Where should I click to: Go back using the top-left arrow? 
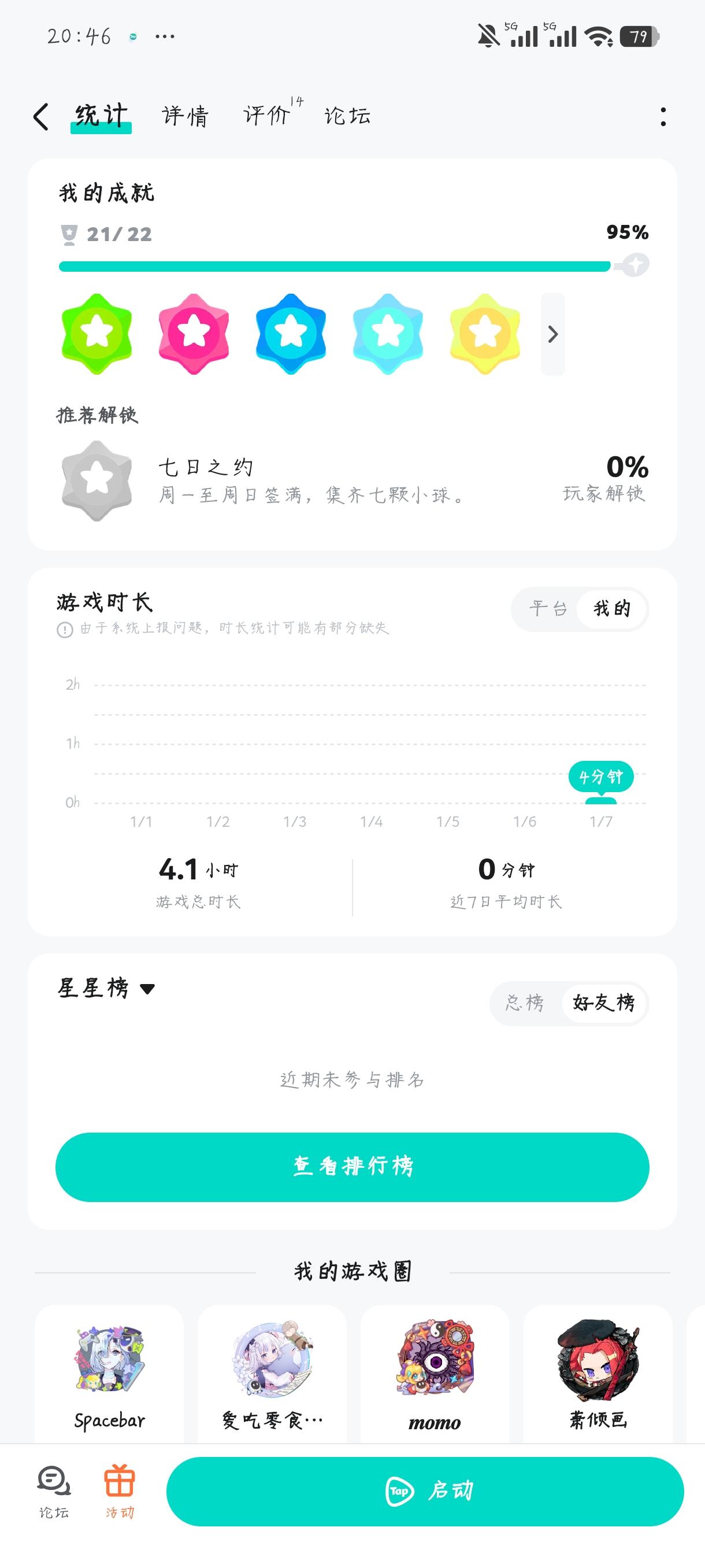41,116
